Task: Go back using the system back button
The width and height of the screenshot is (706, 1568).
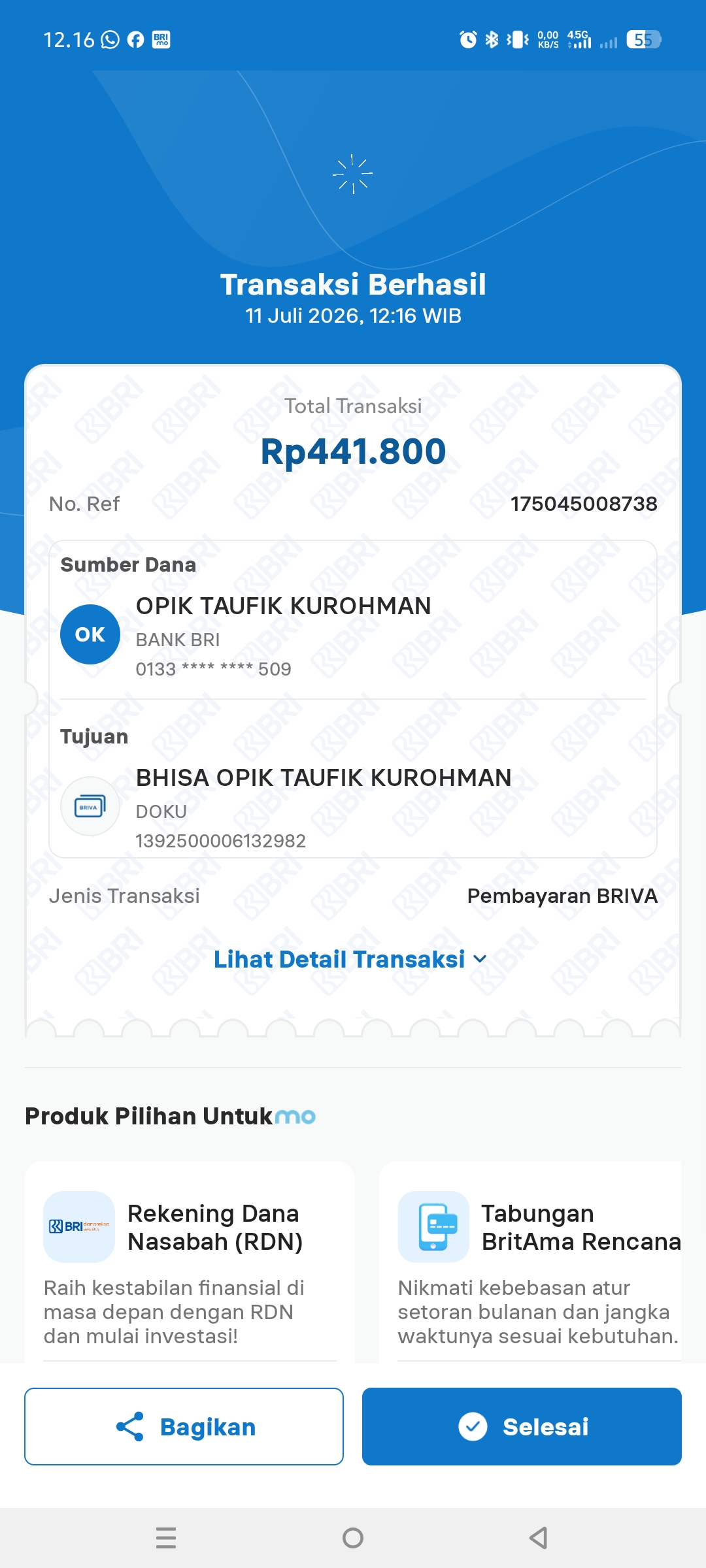Action: [x=538, y=1538]
